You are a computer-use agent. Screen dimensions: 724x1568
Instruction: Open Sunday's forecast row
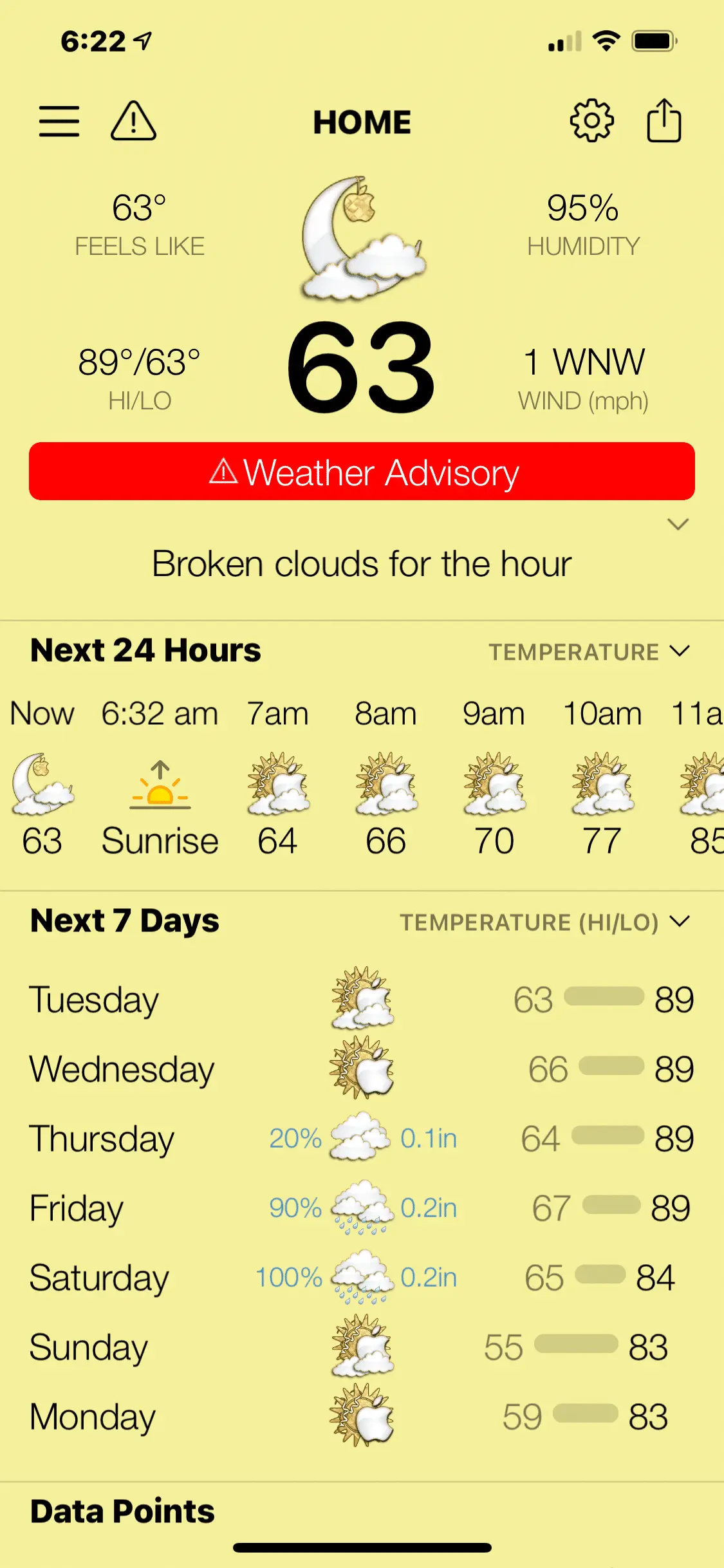tap(362, 1347)
